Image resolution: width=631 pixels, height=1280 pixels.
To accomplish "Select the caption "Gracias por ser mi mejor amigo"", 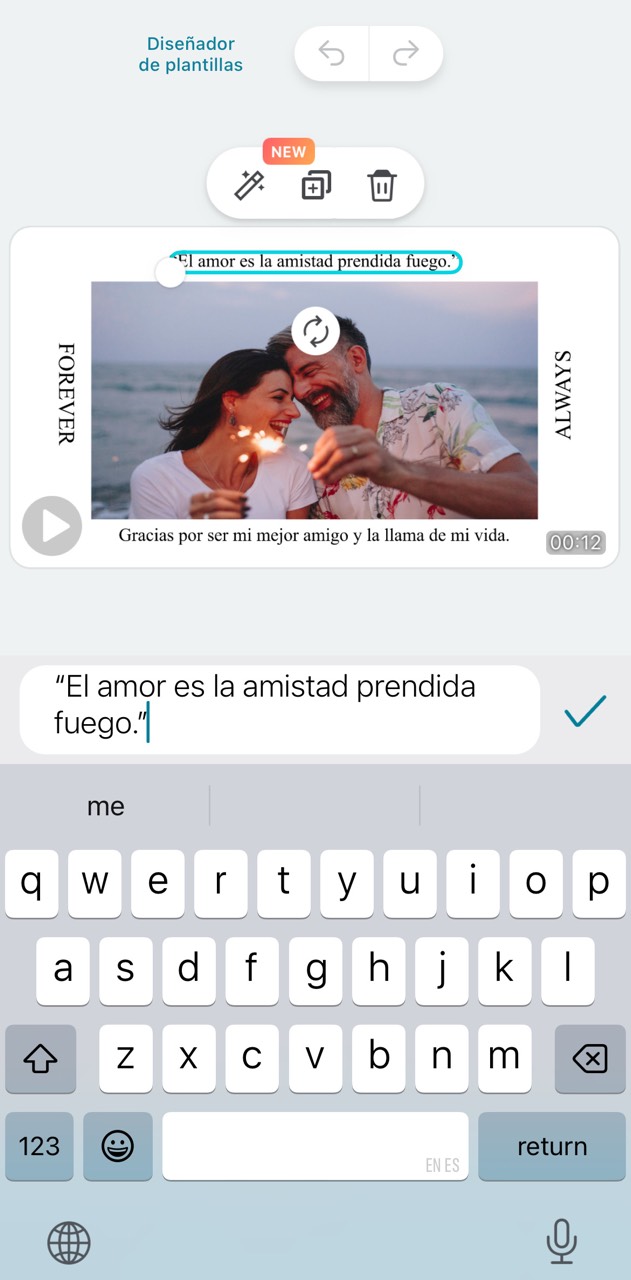I will click(314, 535).
